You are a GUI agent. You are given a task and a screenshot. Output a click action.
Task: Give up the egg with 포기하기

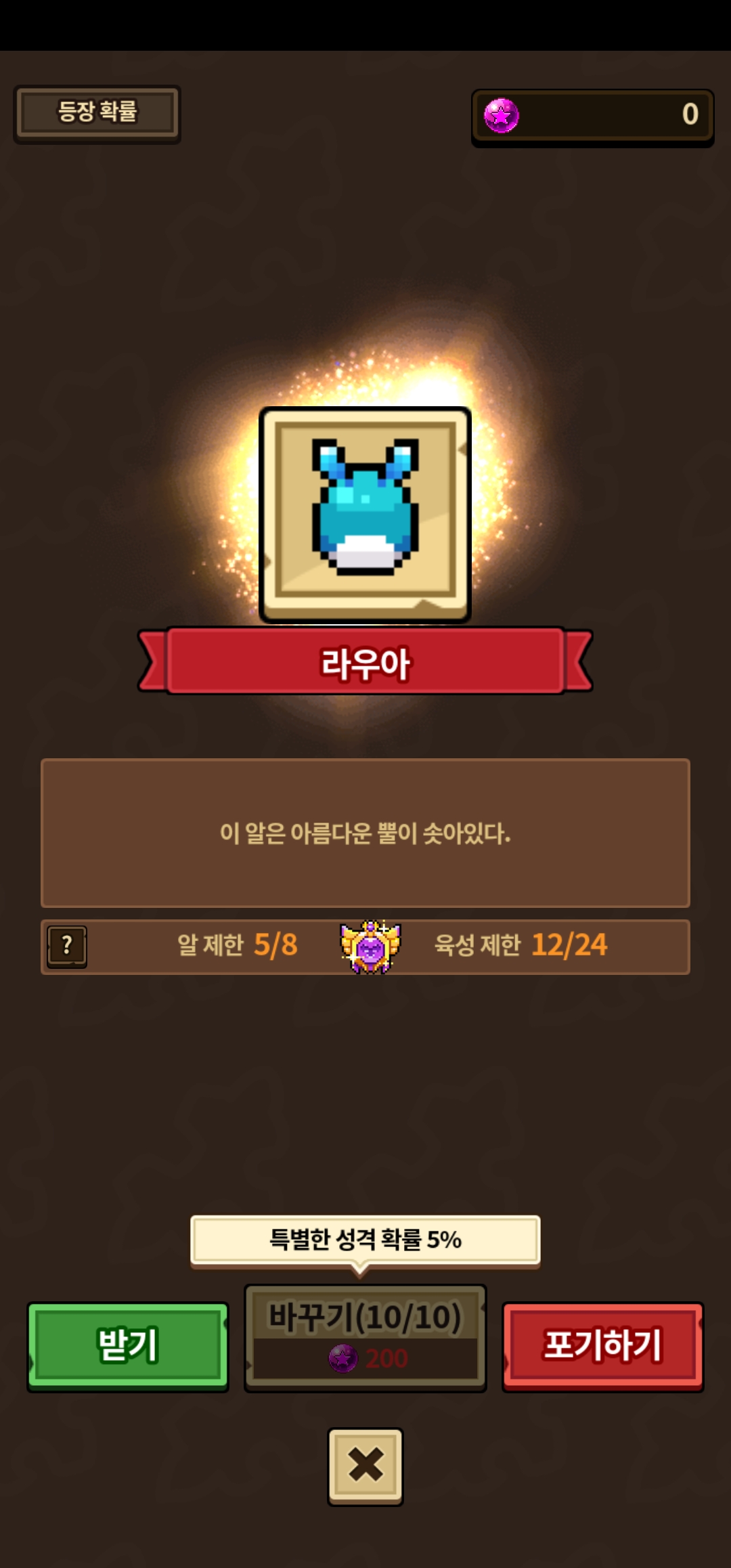[602, 1345]
